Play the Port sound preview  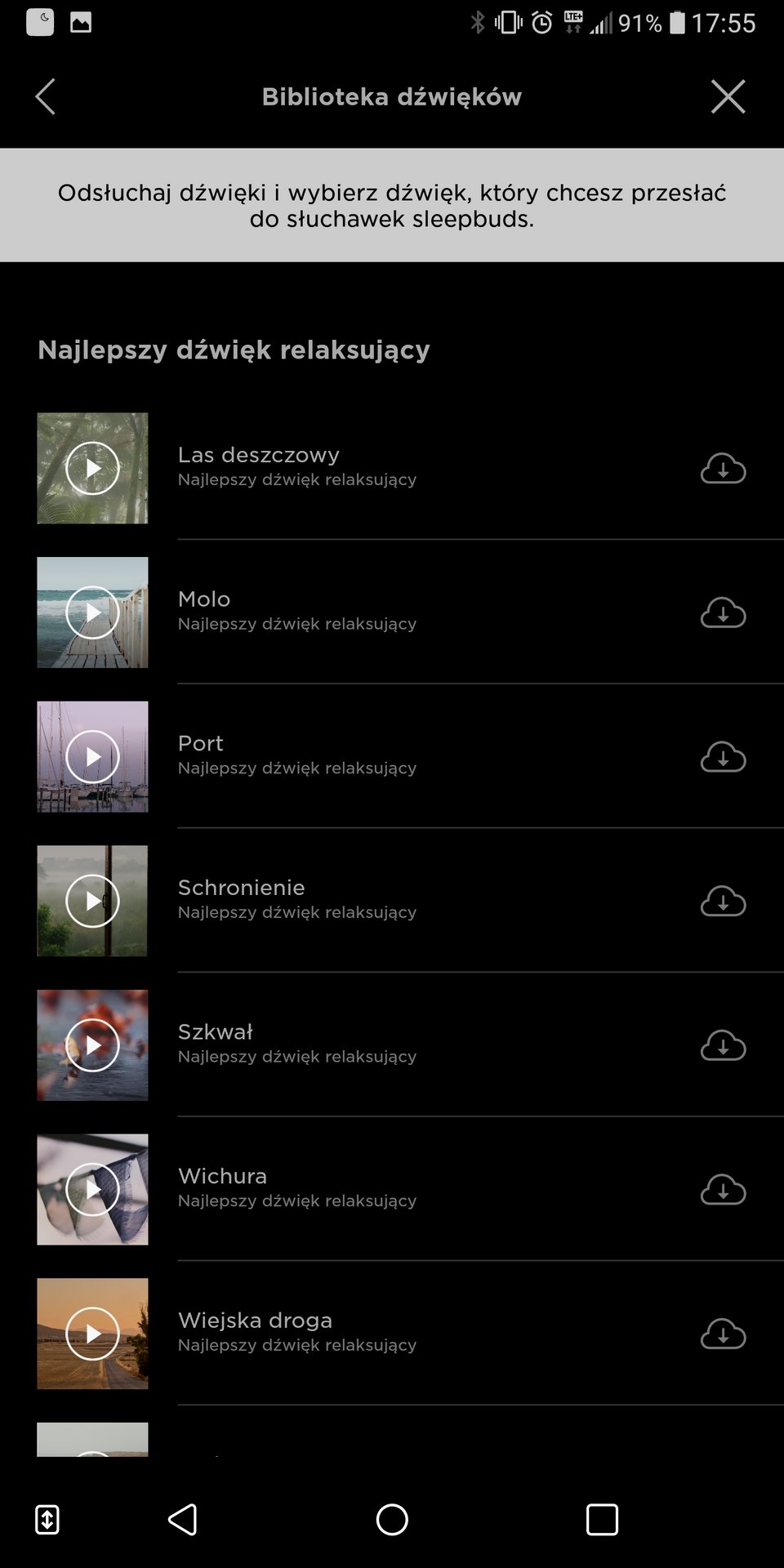(x=92, y=756)
